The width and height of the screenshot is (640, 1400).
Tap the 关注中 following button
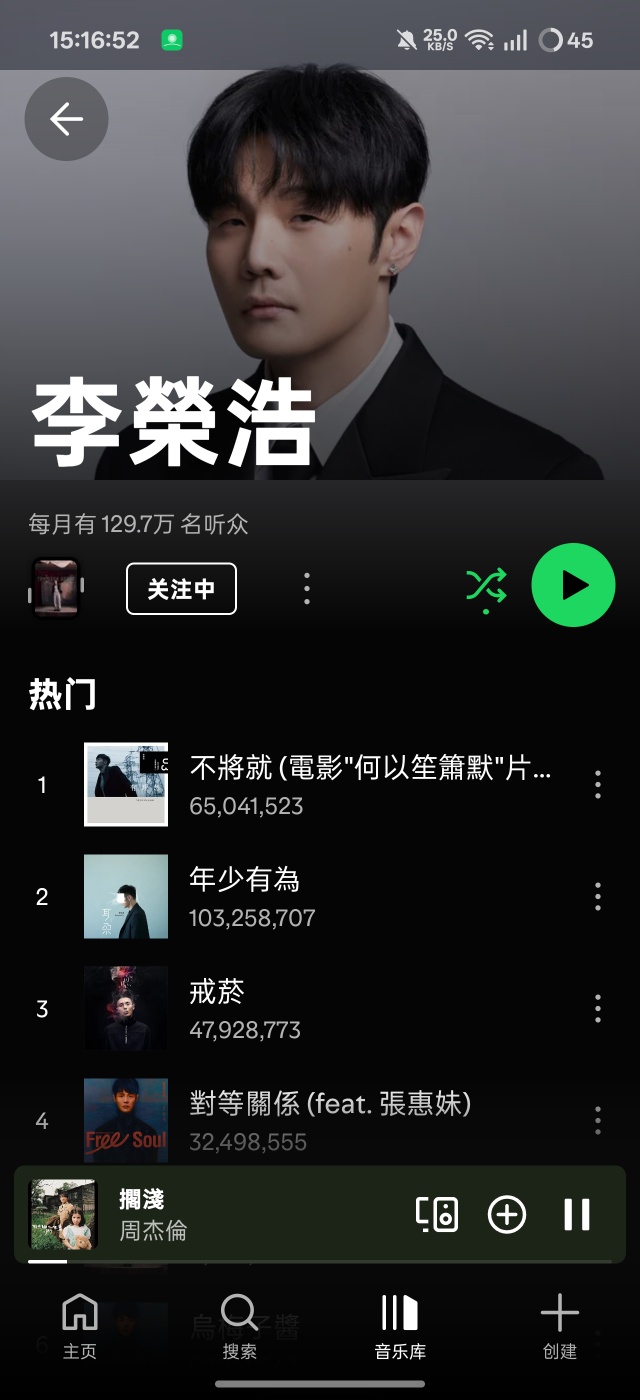(181, 589)
